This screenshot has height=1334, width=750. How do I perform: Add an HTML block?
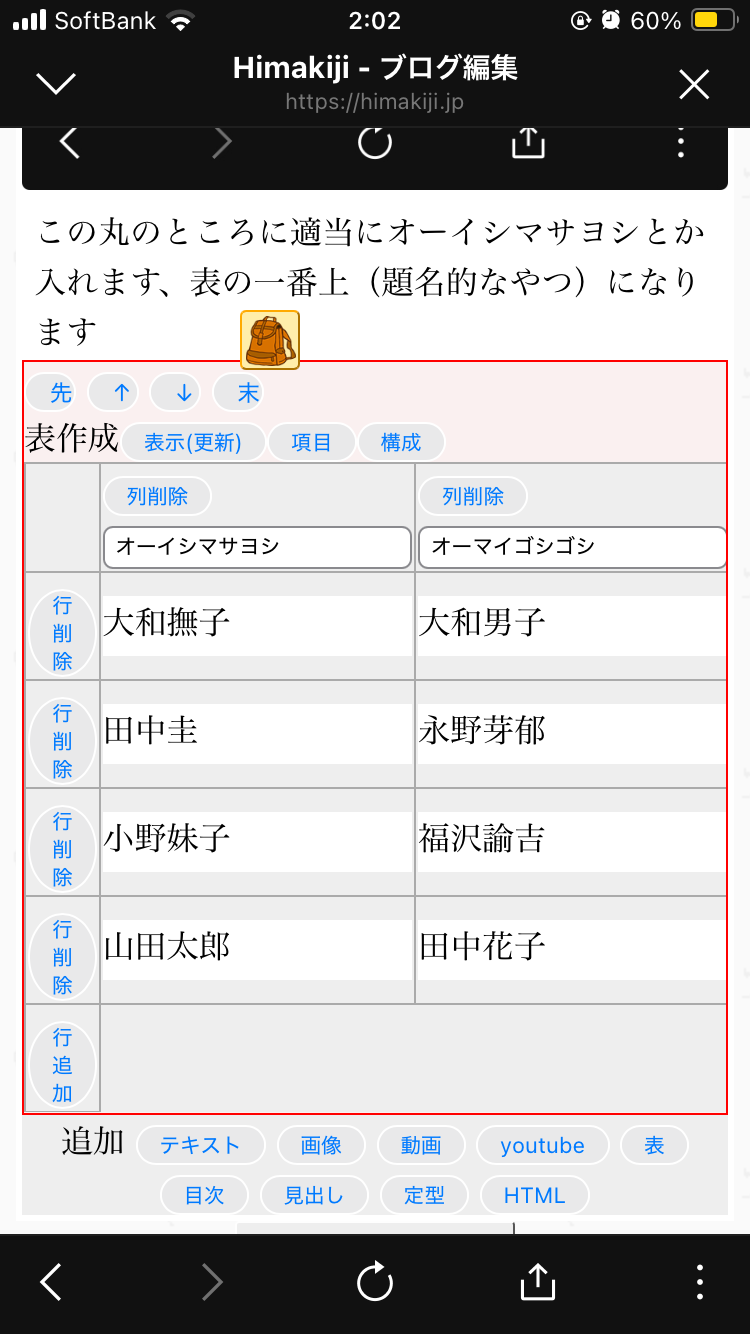[534, 1195]
